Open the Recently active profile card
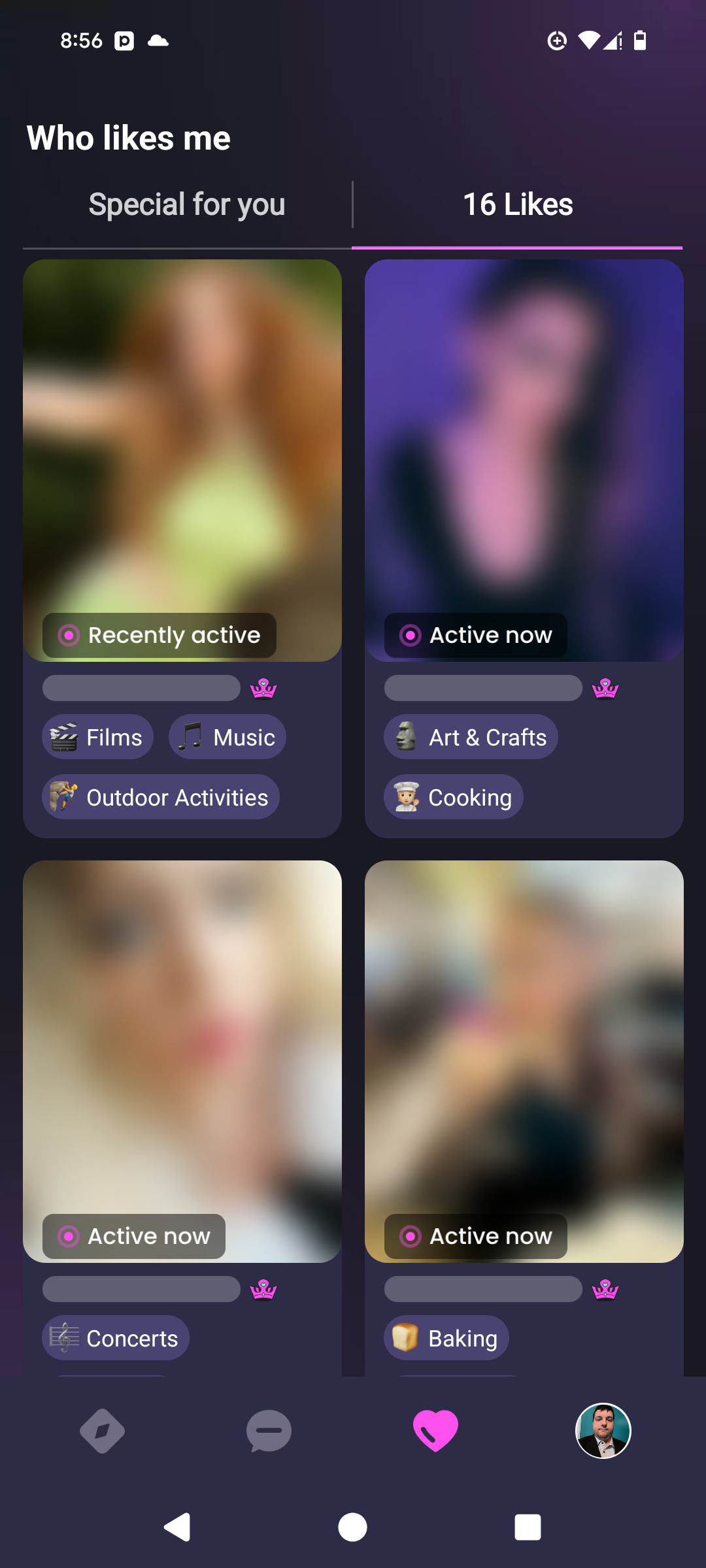 click(182, 548)
